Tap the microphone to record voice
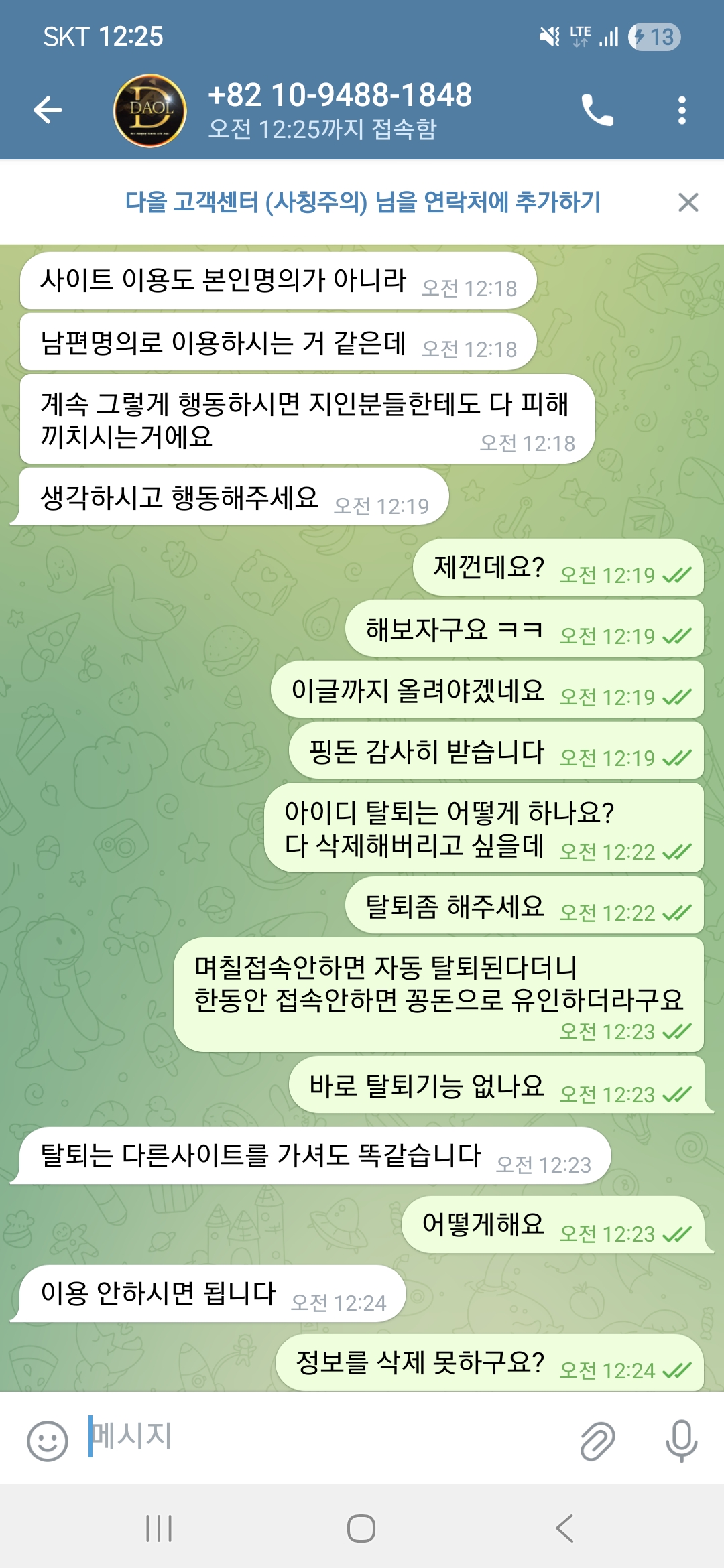 tap(681, 1441)
